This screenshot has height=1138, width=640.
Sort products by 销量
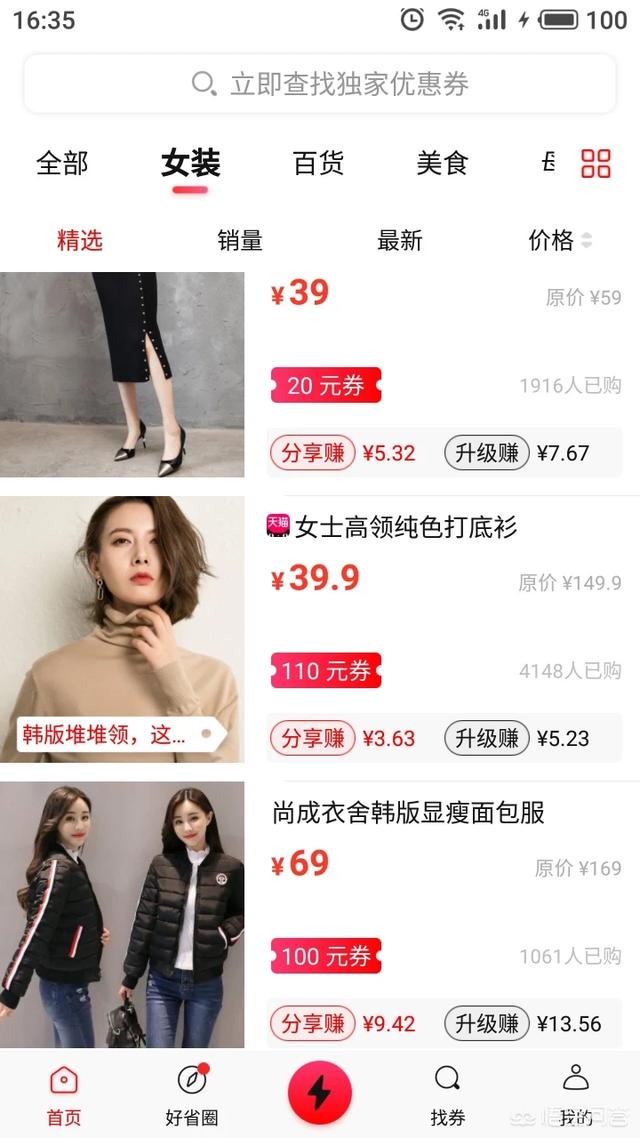[239, 240]
